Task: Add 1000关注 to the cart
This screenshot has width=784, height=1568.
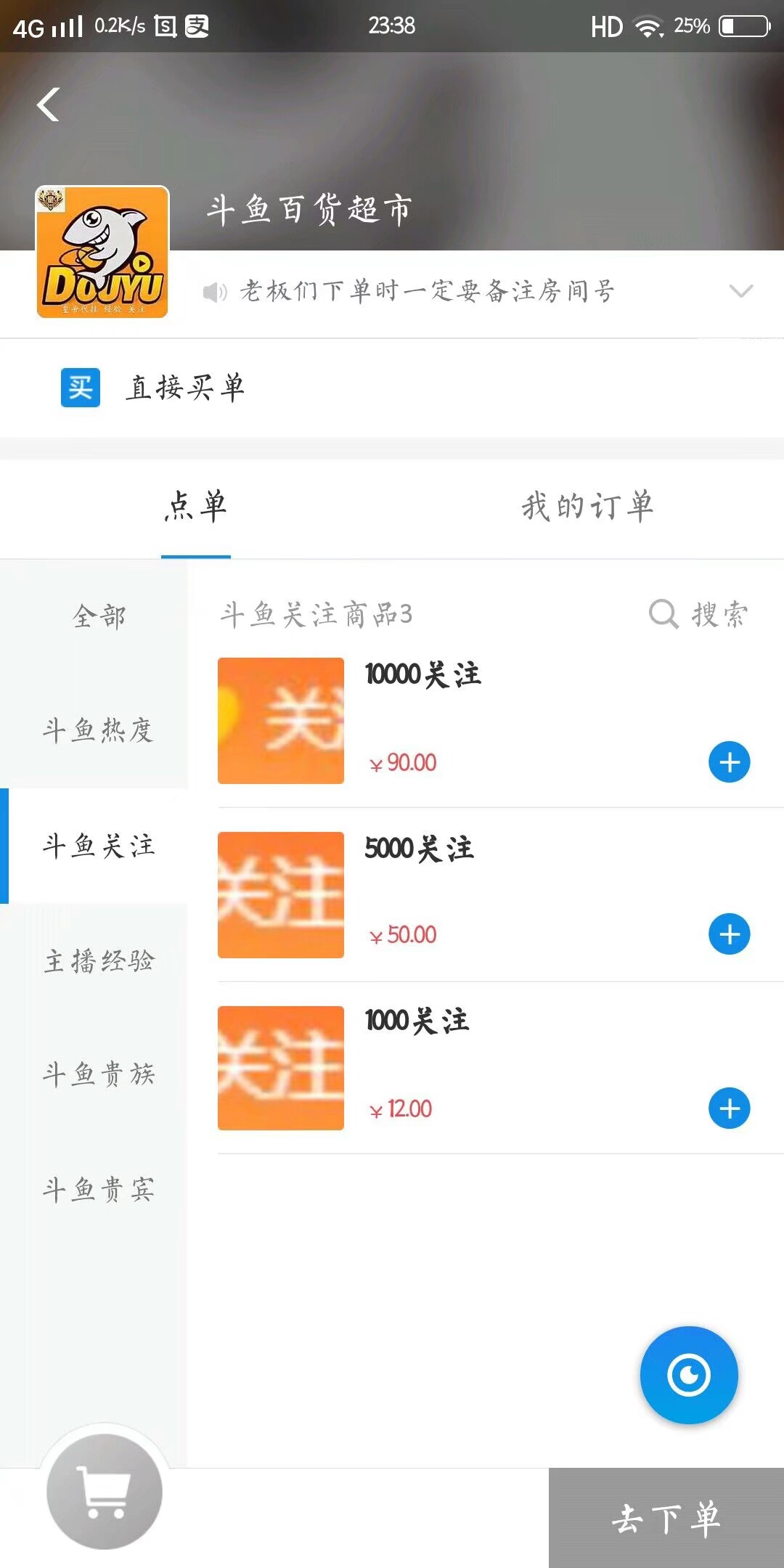Action: click(x=729, y=1108)
